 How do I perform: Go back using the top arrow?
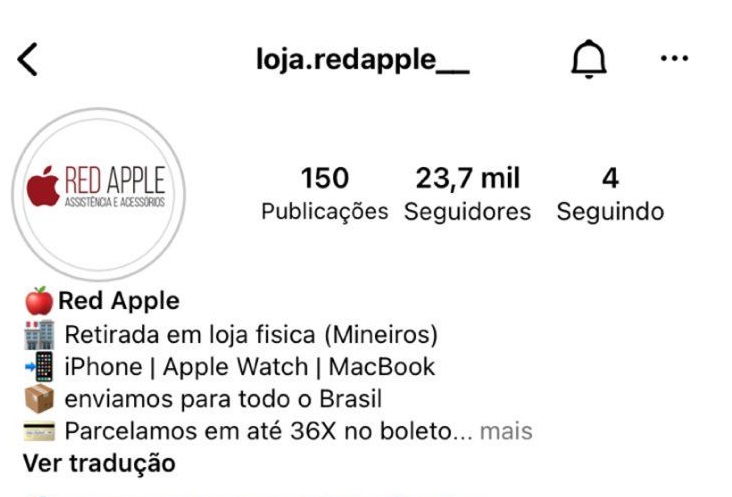pos(28,60)
